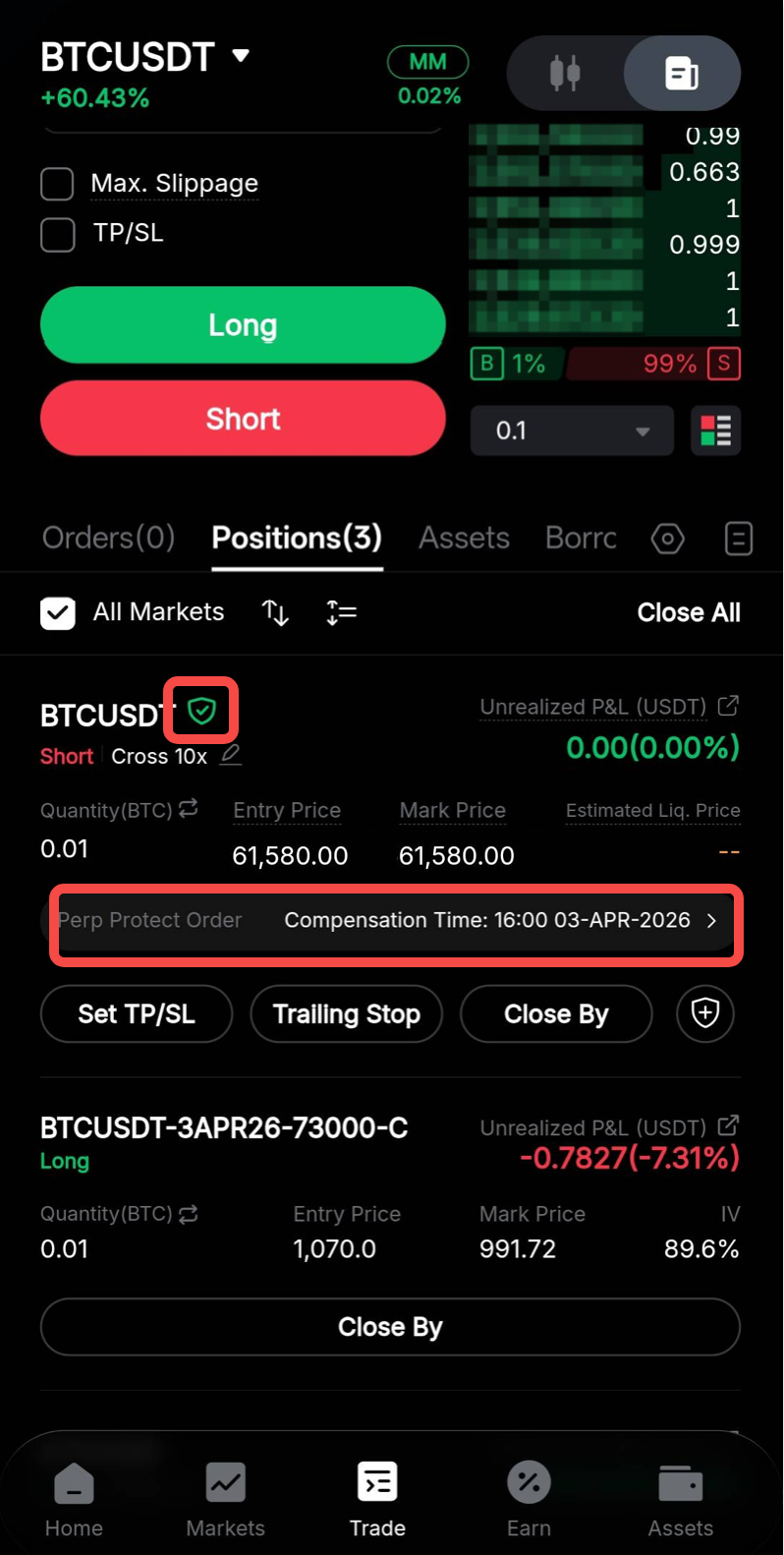784x1555 pixels.
Task: Place a Long order
Action: coord(243,325)
